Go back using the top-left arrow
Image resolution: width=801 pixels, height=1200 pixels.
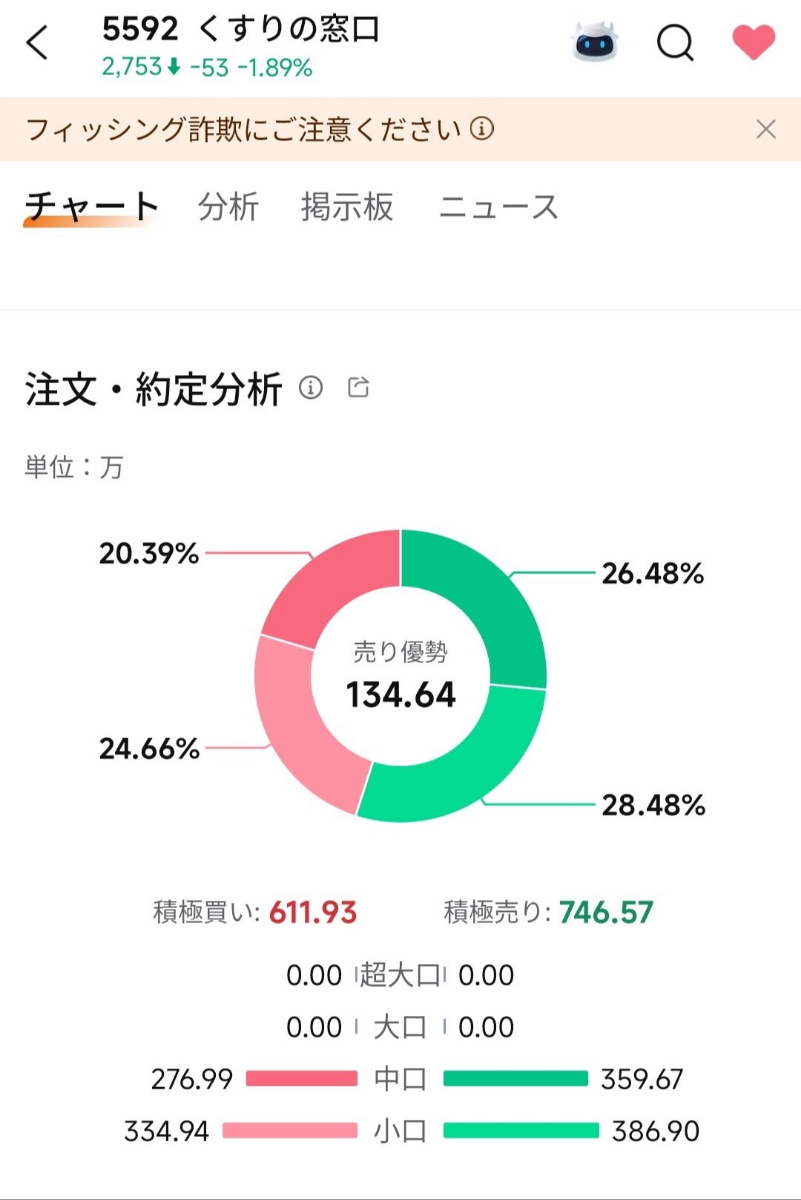click(37, 43)
